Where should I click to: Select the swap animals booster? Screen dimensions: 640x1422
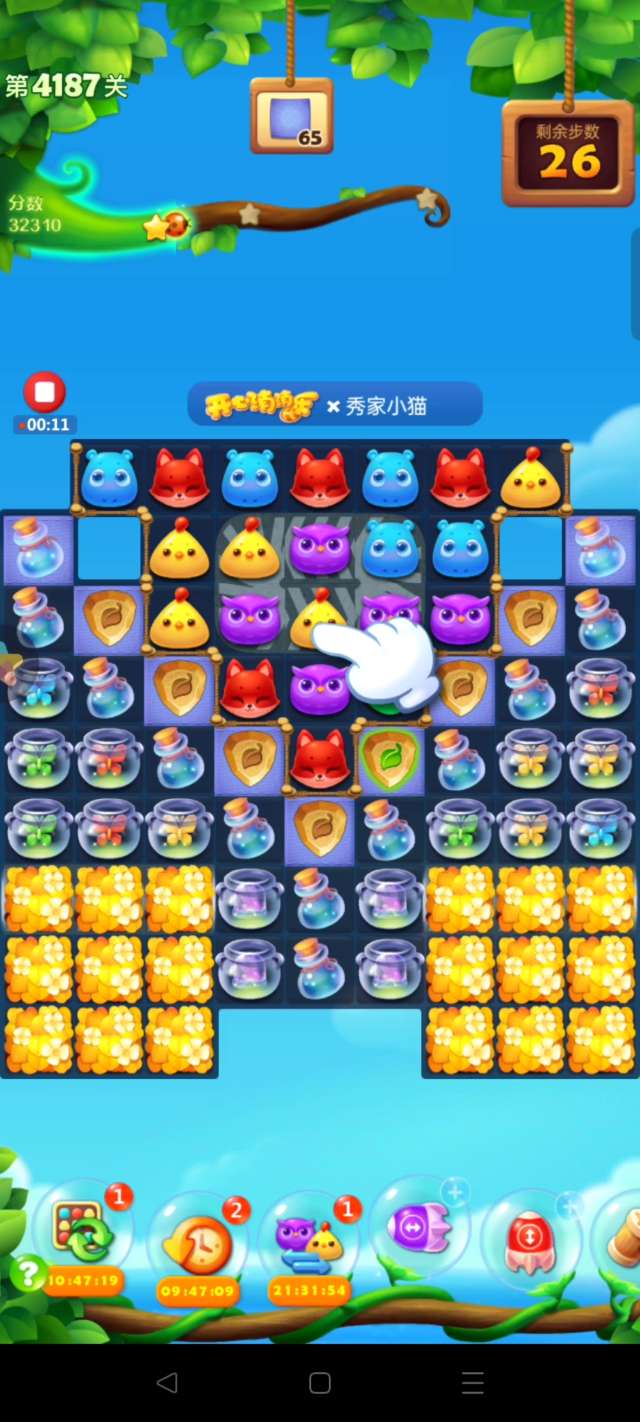click(309, 1241)
